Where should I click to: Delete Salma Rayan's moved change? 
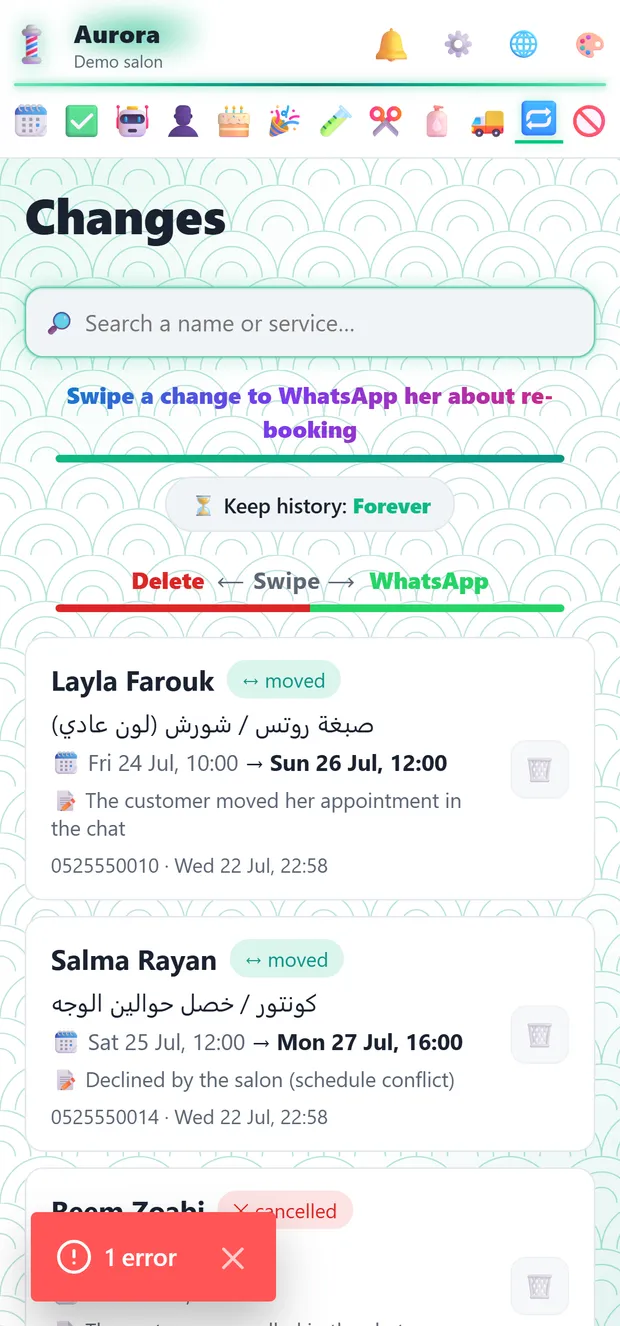pos(540,1035)
